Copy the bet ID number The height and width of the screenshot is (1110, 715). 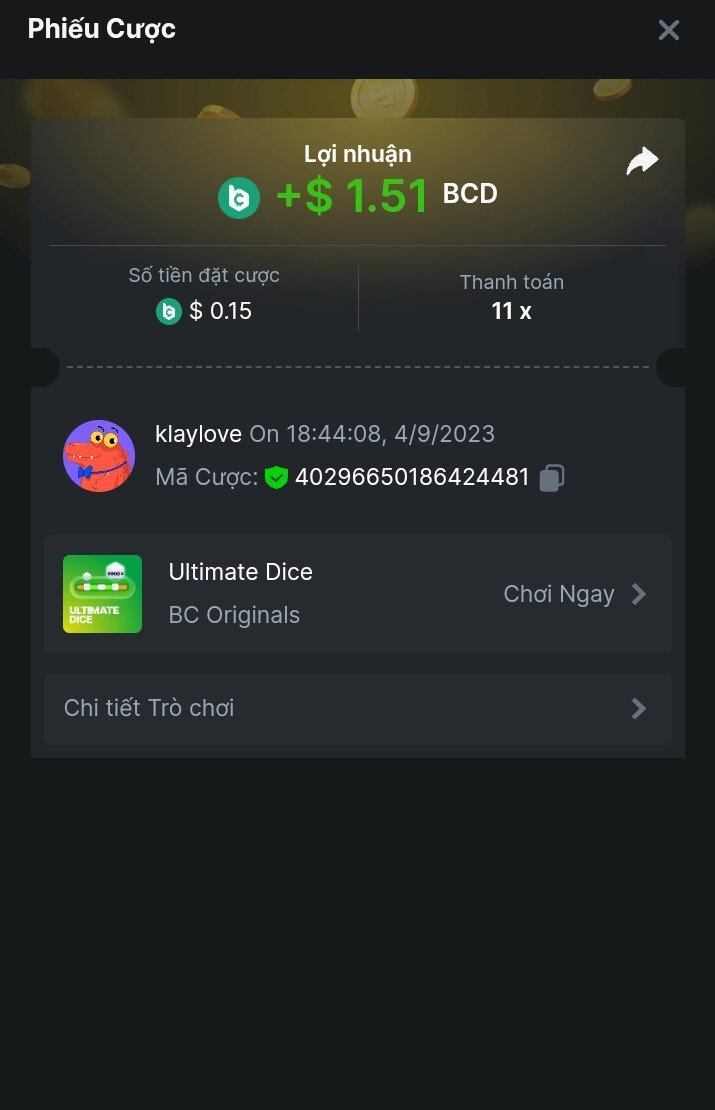(x=552, y=478)
